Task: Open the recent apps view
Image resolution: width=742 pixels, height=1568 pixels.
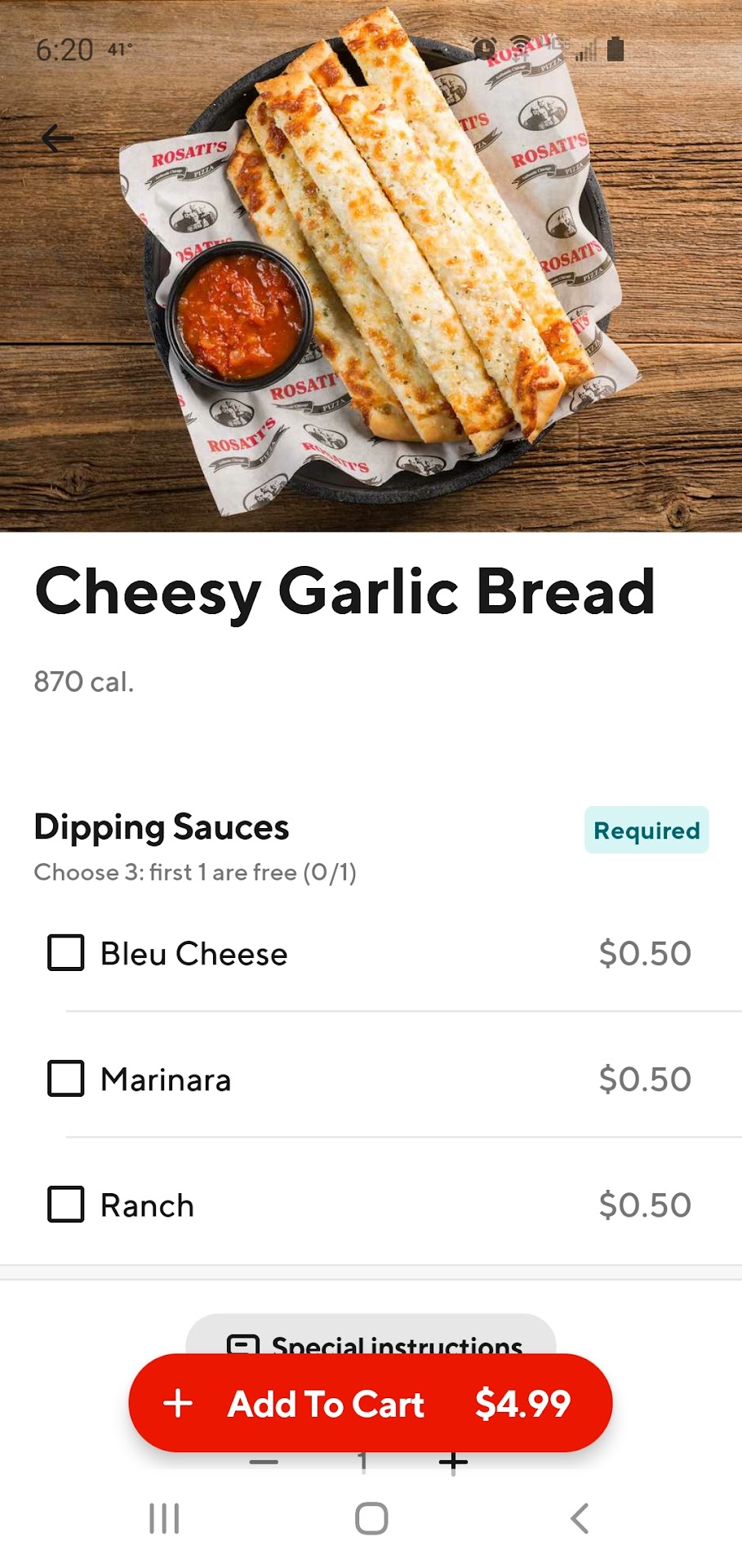Action: coord(164,1519)
